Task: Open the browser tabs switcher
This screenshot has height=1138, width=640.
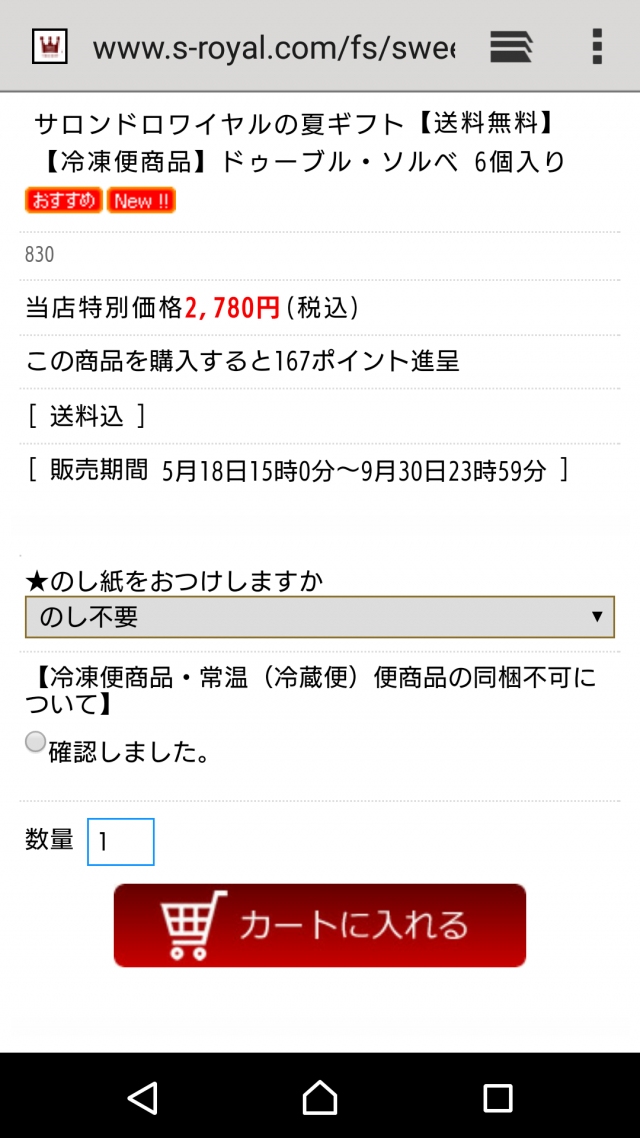Action: pyautogui.click(x=511, y=47)
